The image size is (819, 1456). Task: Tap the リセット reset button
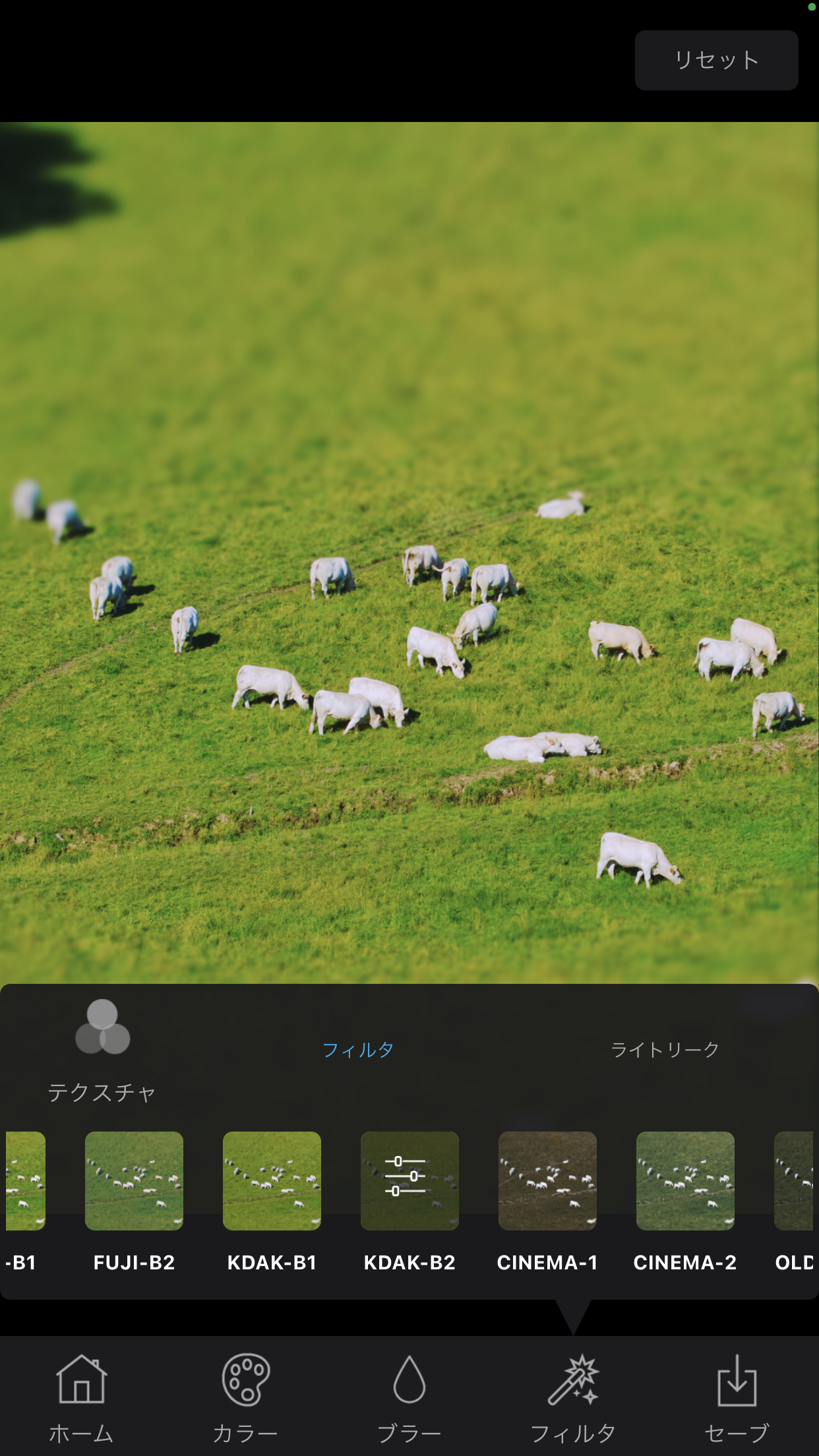[716, 60]
